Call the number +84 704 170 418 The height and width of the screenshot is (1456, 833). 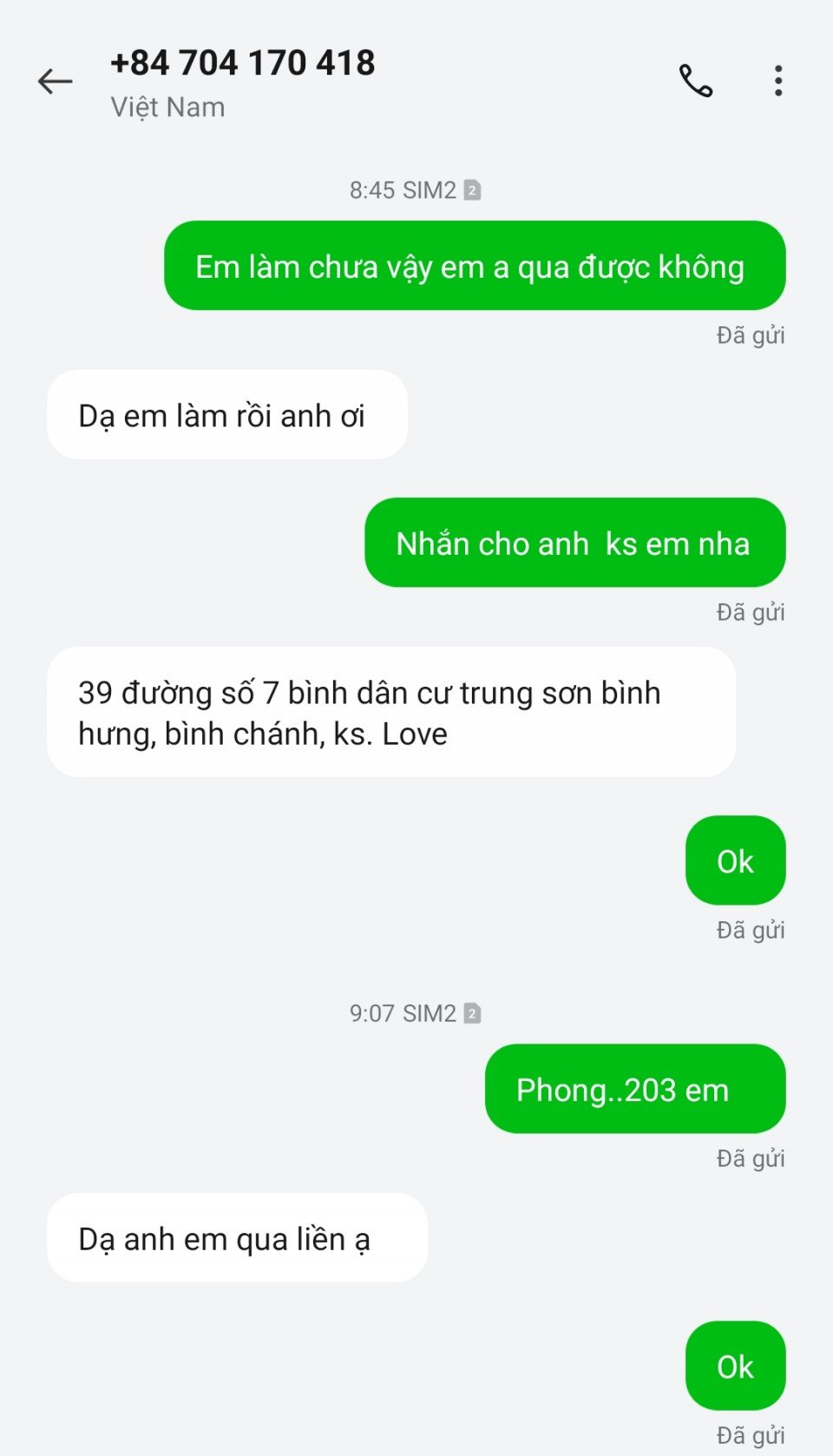(695, 82)
